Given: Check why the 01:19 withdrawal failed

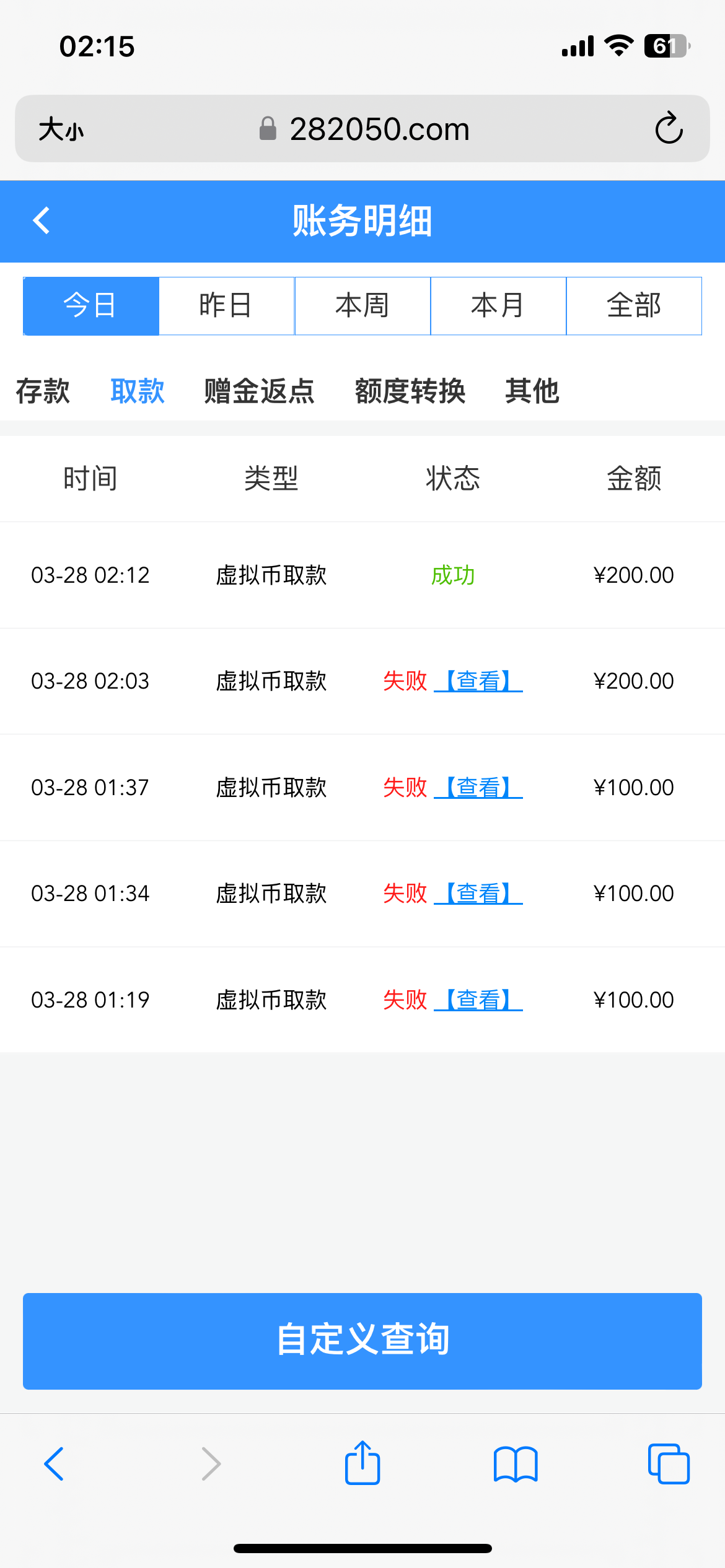Looking at the screenshot, I should (478, 1000).
